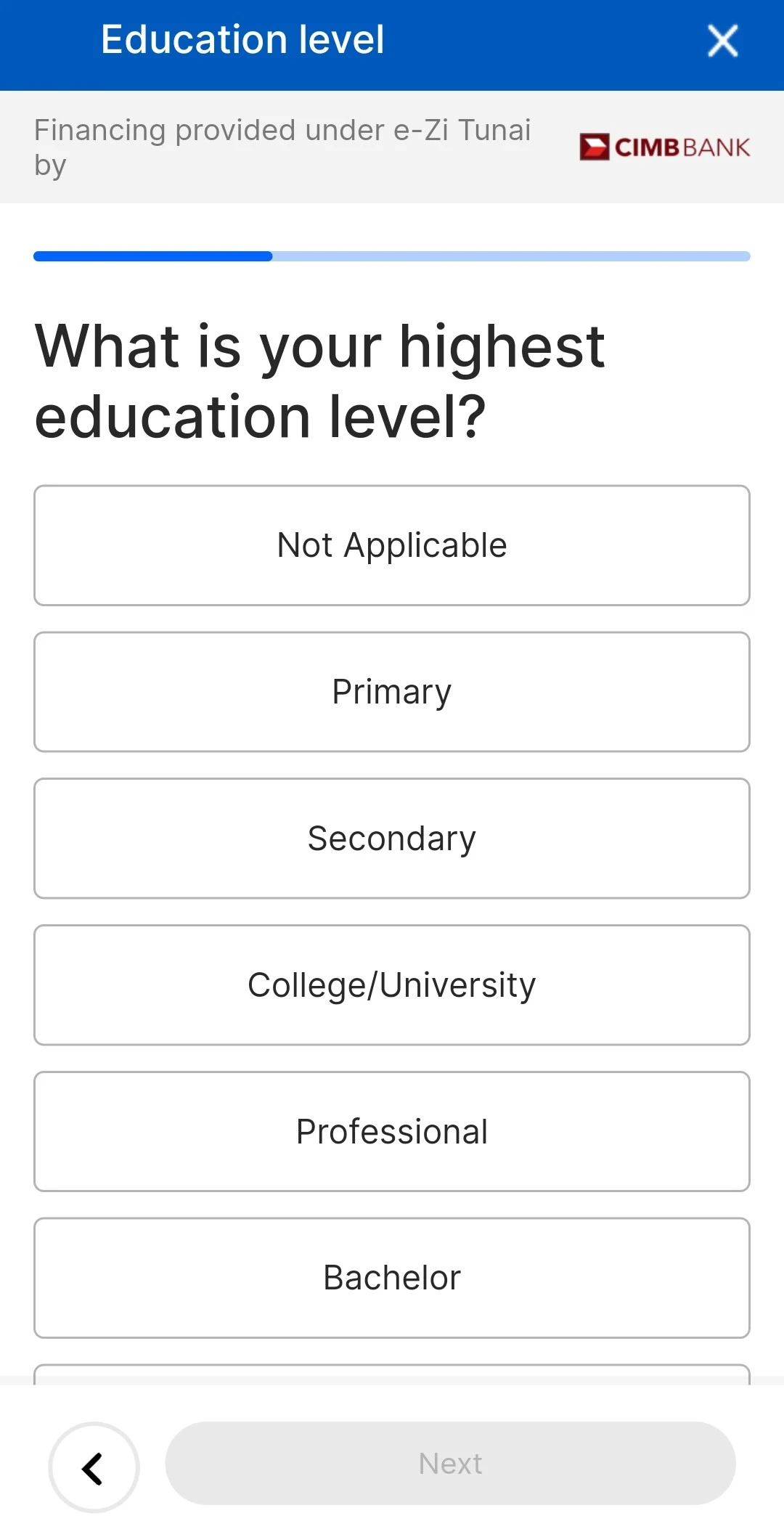The image size is (784, 1529).
Task: Choose Professional as highest education
Action: pyautogui.click(x=392, y=1132)
